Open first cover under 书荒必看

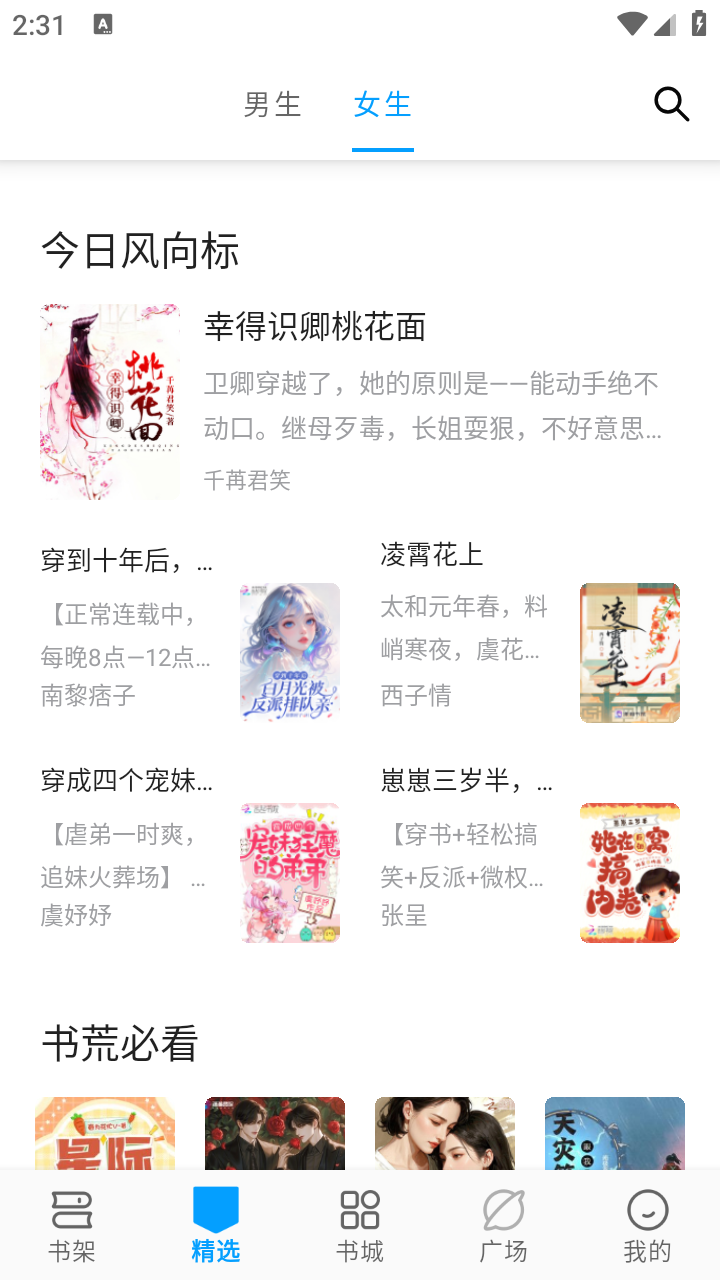(x=104, y=1135)
